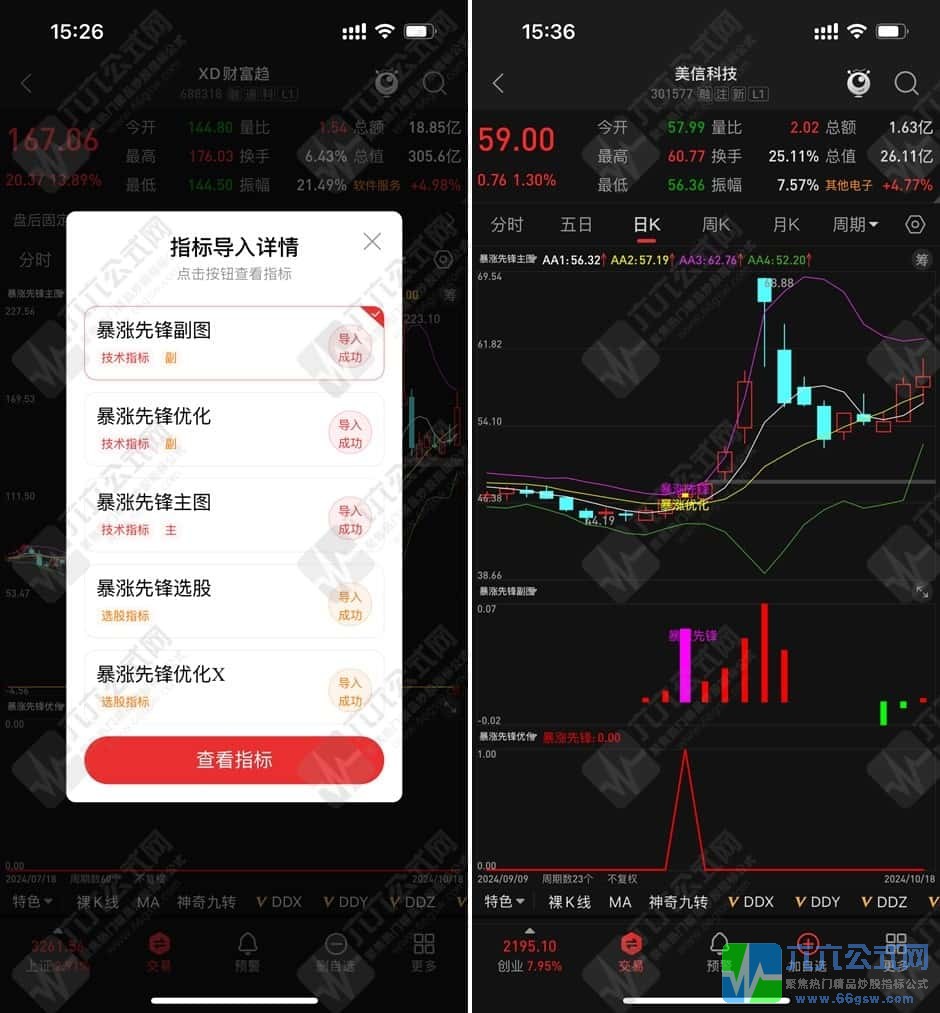Select the DDX indicator in bottom toolbar
Viewport: 940px width, 1013px height.
pos(750,901)
